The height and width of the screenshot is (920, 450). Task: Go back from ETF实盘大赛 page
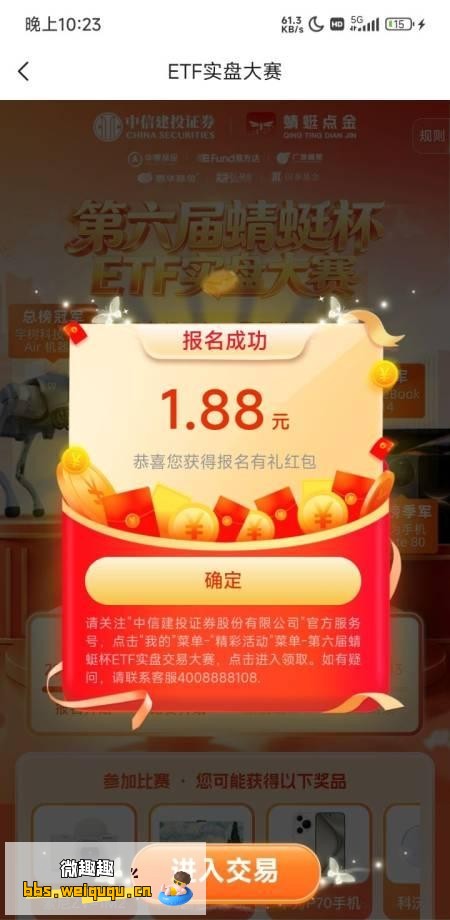(23, 72)
